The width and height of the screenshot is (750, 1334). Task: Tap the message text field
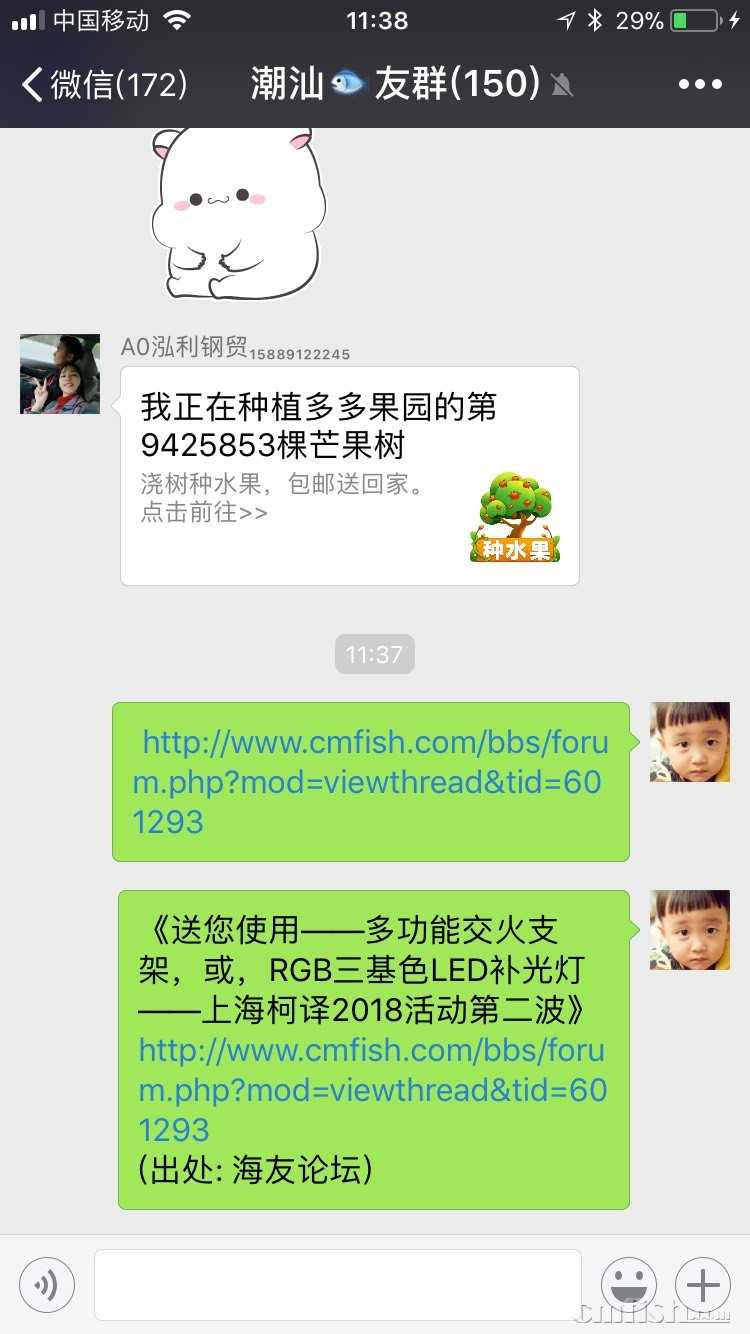click(337, 1284)
